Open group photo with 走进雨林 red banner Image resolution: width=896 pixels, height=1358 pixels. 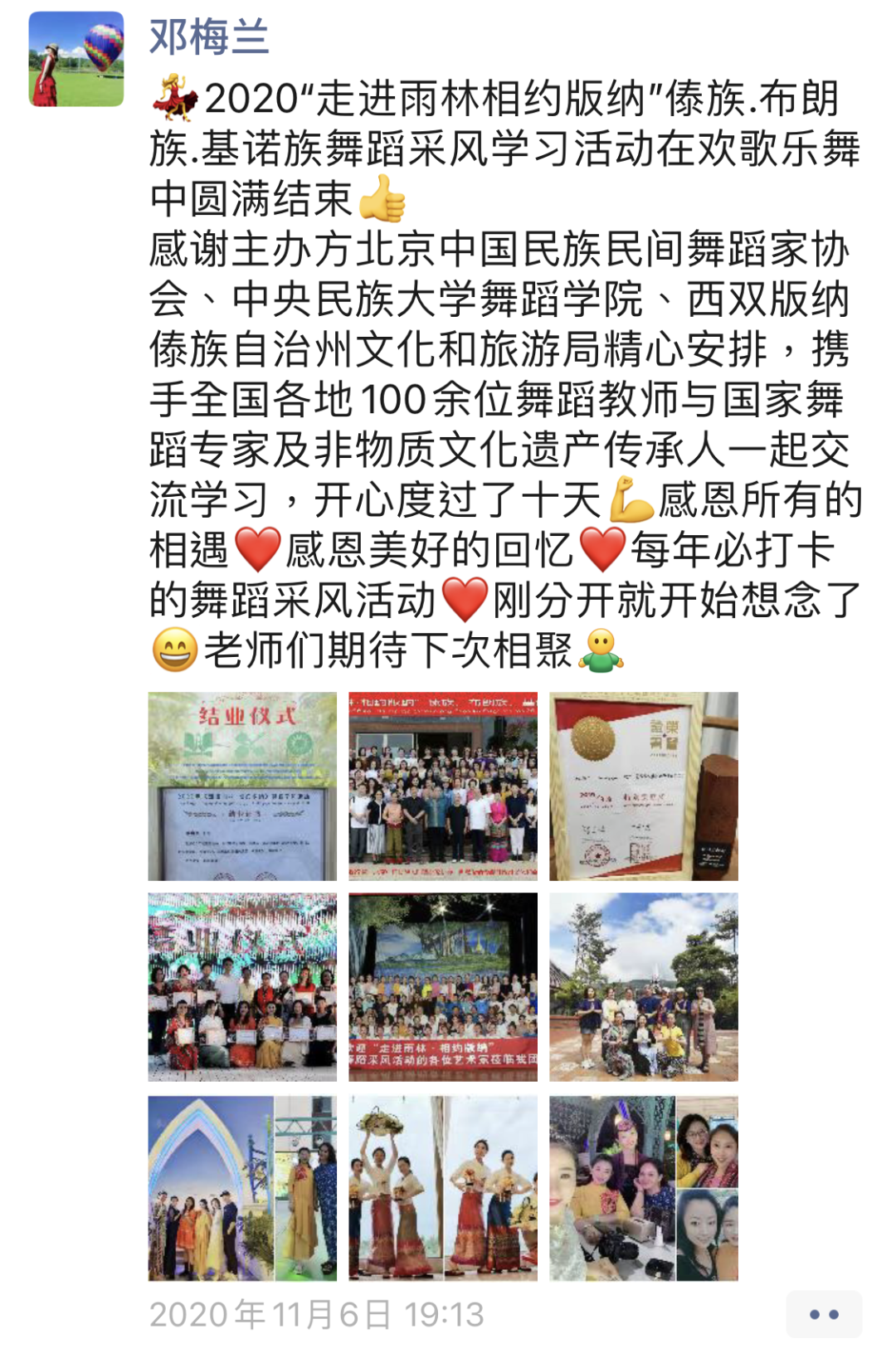442,986
